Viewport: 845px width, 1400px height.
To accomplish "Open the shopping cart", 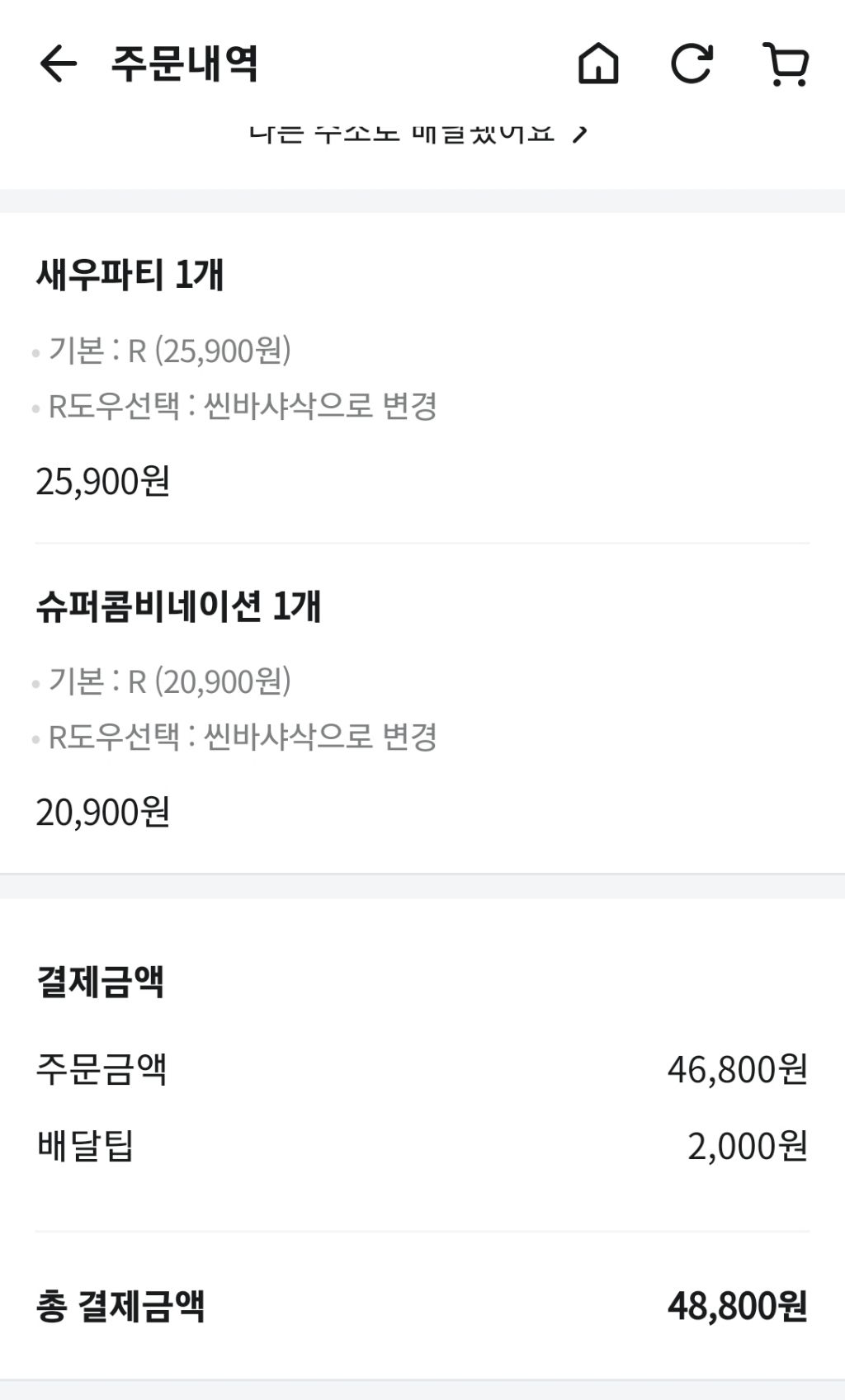I will [786, 64].
